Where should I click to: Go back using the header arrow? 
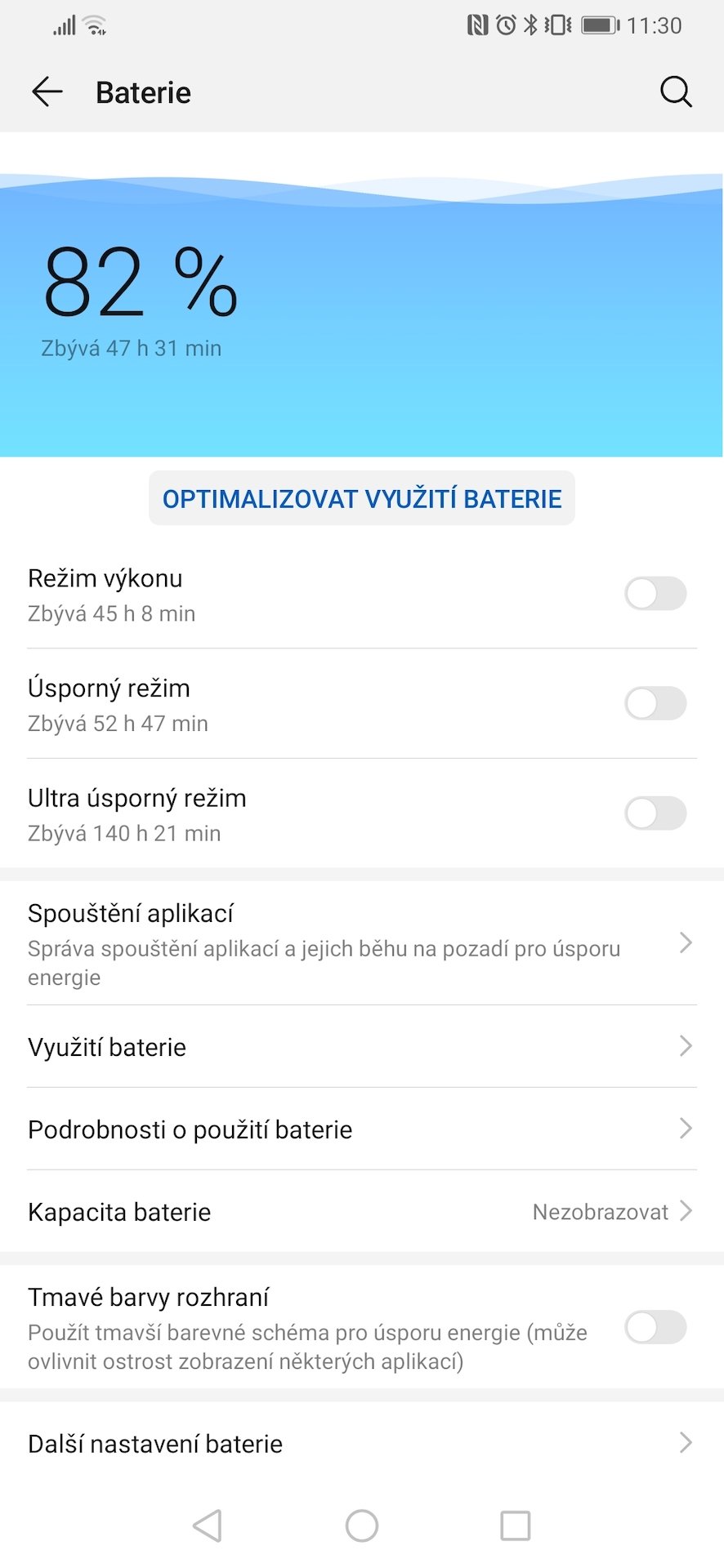tap(47, 92)
